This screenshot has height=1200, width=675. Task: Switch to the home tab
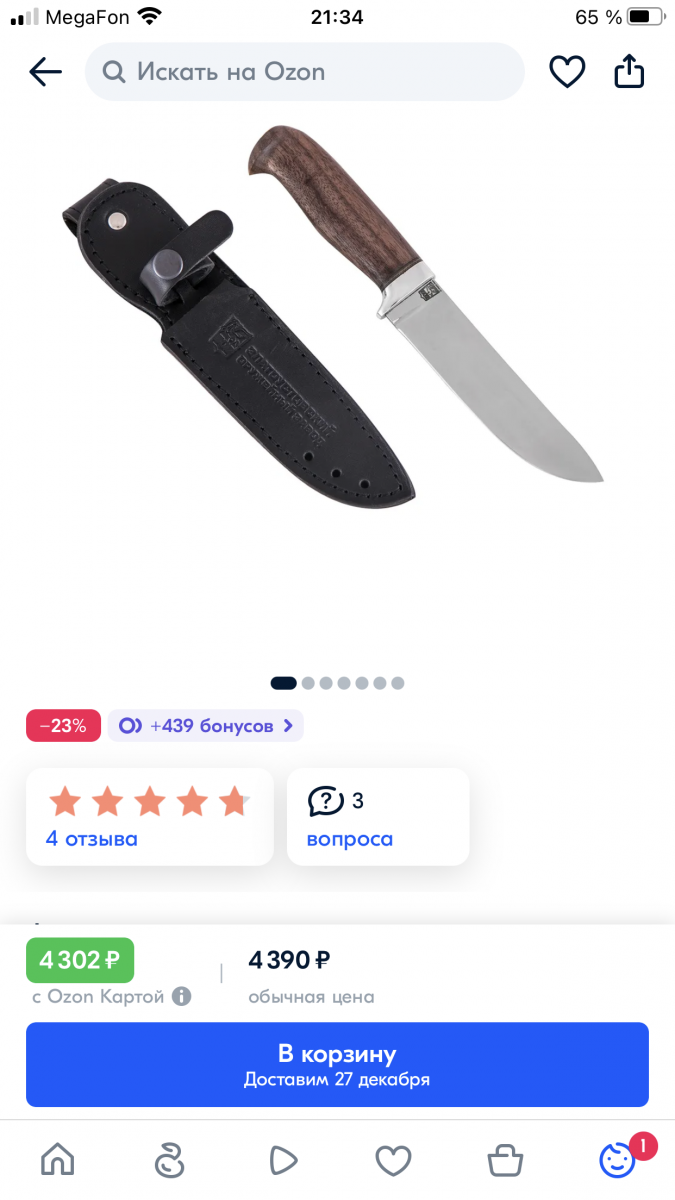click(58, 1160)
